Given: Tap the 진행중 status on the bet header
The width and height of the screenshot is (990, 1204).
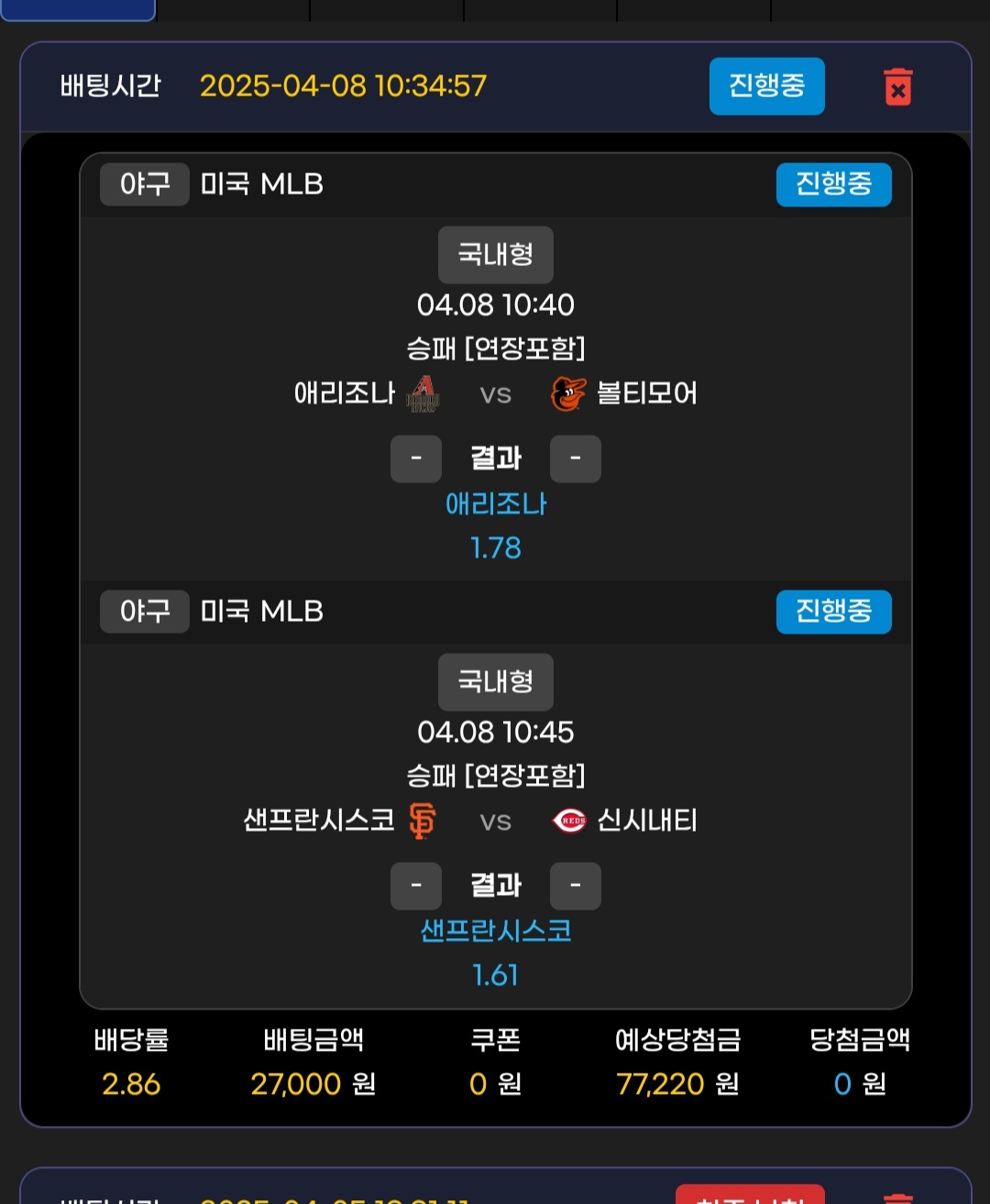Looking at the screenshot, I should pyautogui.click(x=766, y=86).
